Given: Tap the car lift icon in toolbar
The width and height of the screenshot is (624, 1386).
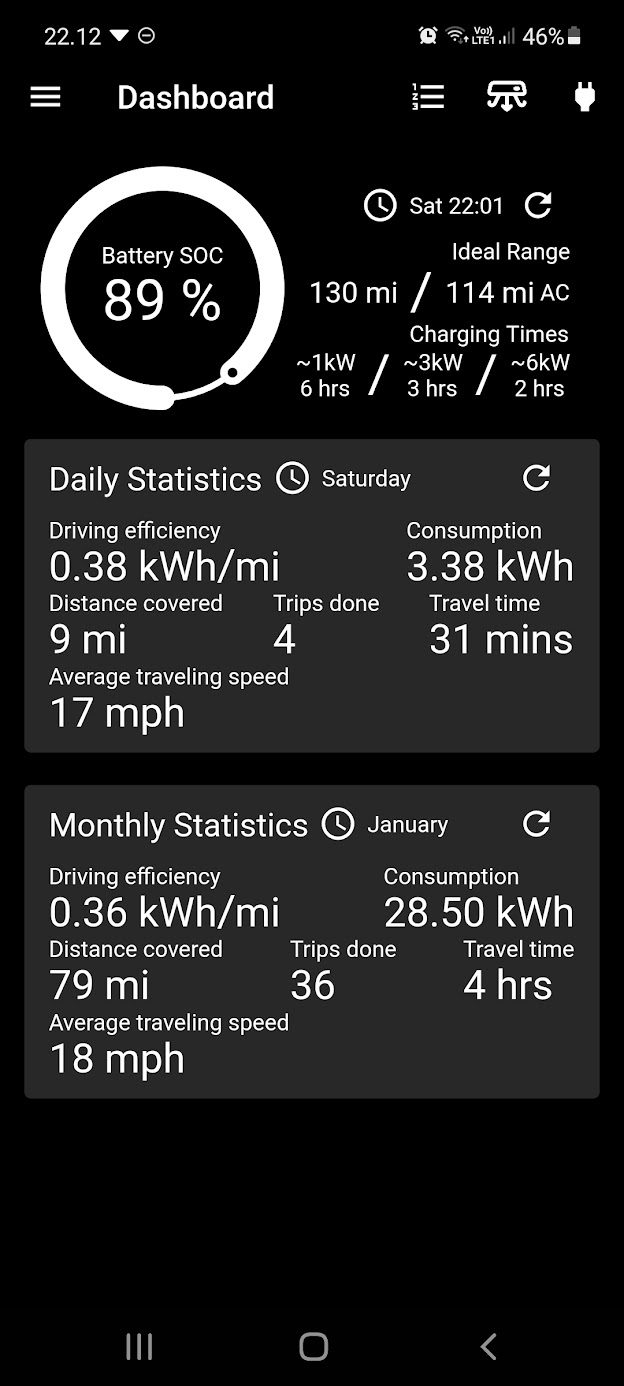Looking at the screenshot, I should point(507,96).
